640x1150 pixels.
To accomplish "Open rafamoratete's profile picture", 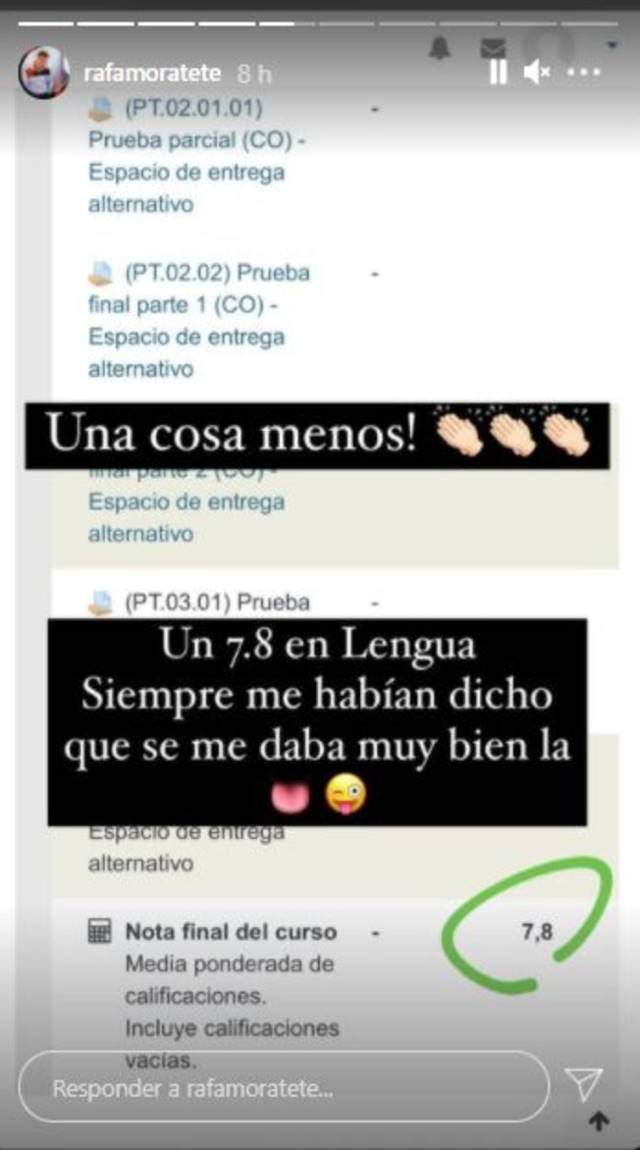I will (43, 72).
